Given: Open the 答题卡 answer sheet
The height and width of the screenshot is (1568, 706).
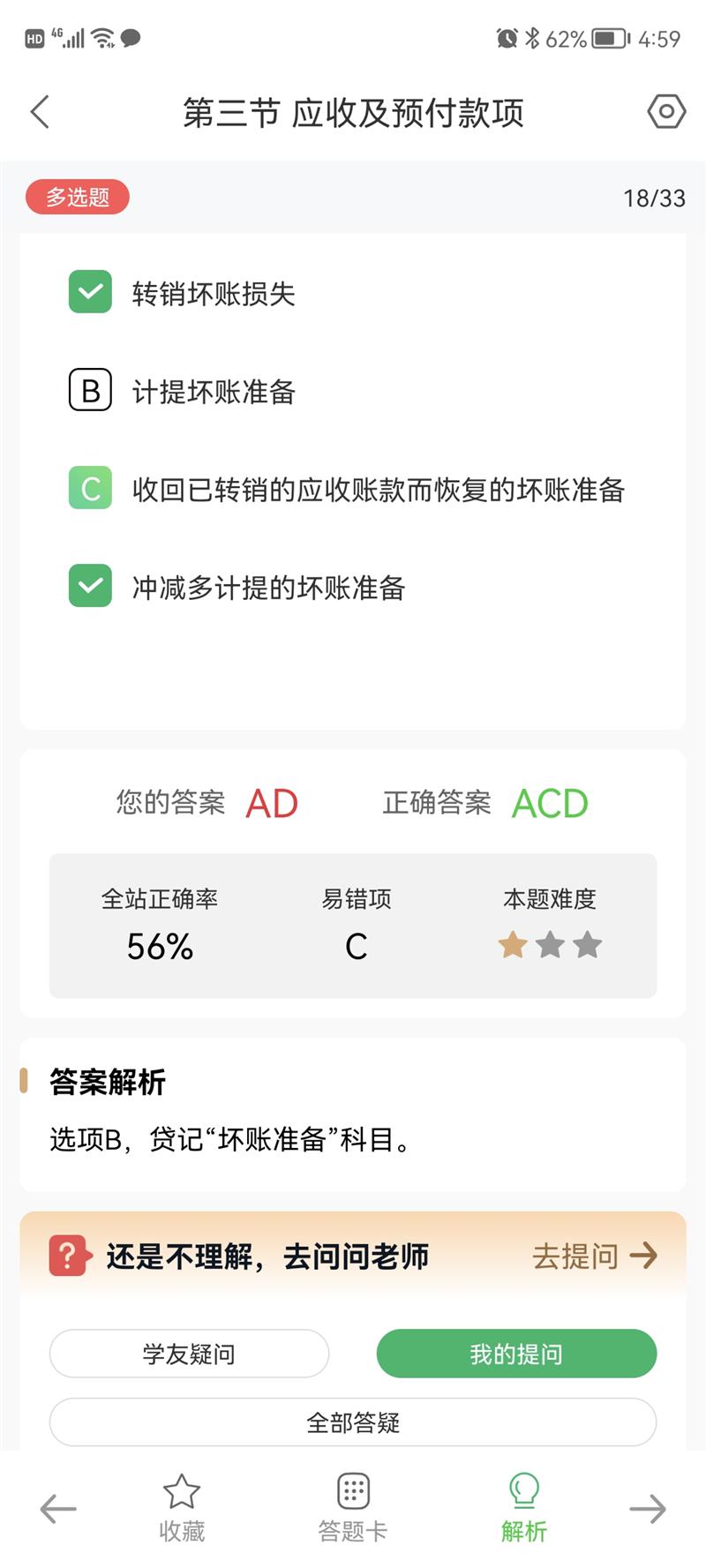Looking at the screenshot, I should coord(353,1507).
